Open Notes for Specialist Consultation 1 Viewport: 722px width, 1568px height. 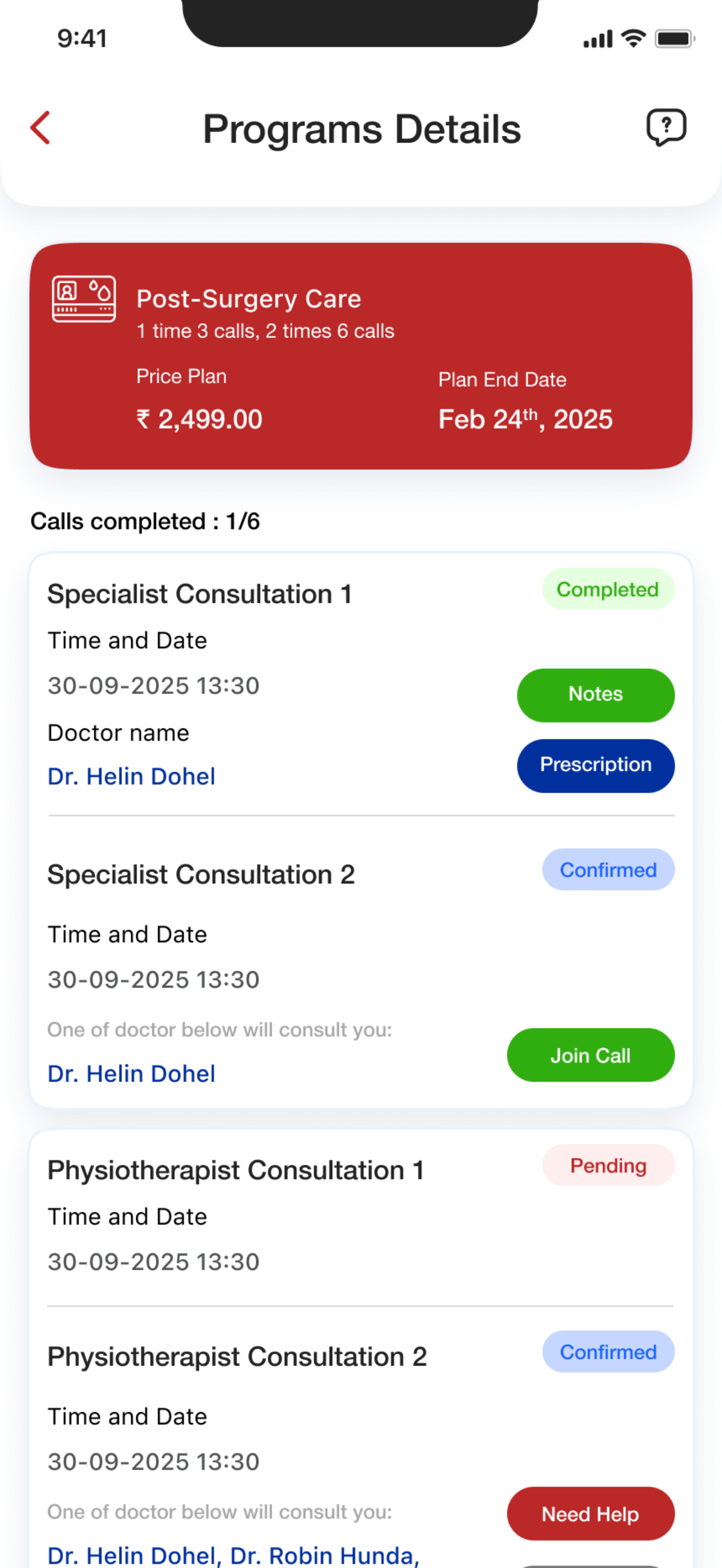click(595, 695)
